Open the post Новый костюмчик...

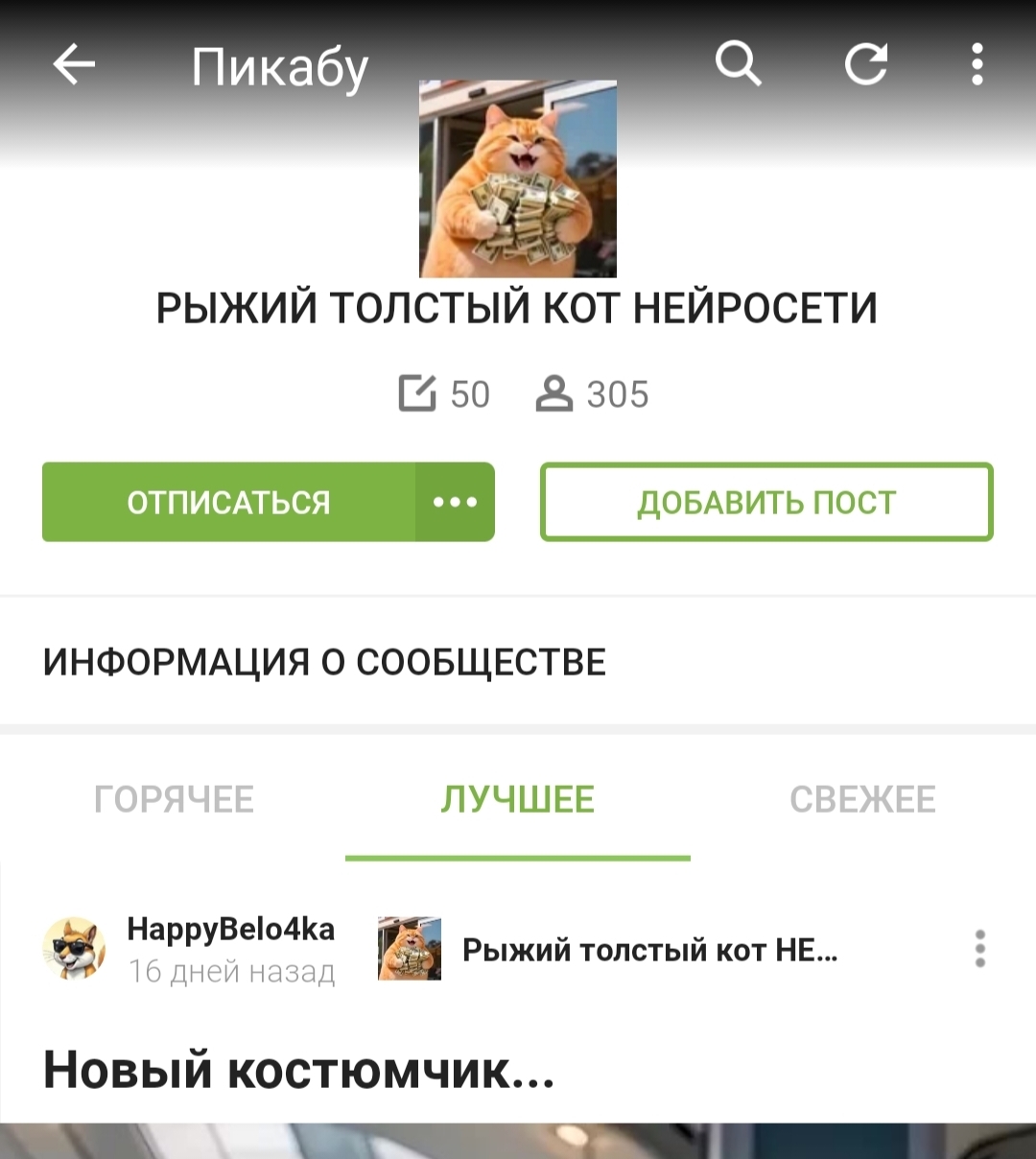[x=298, y=1069]
